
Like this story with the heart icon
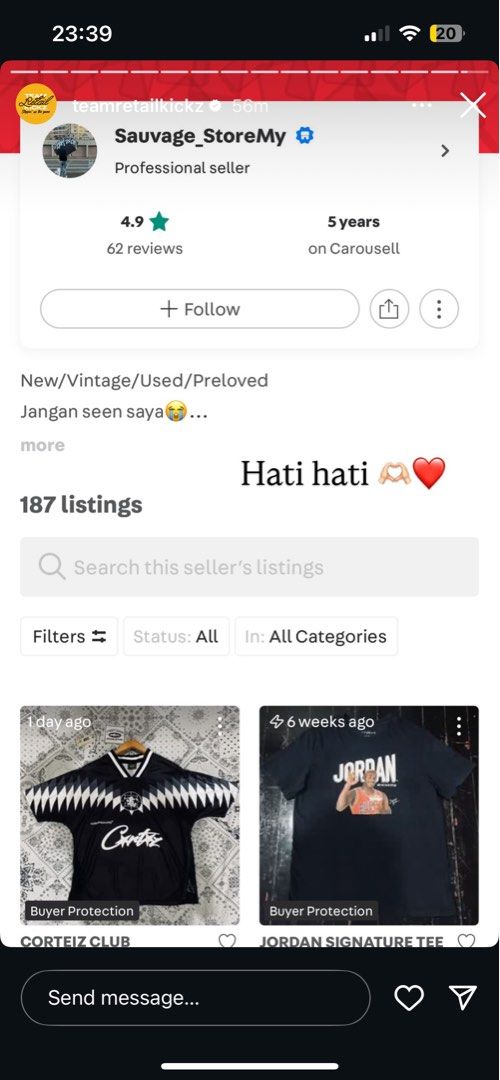[408, 998]
